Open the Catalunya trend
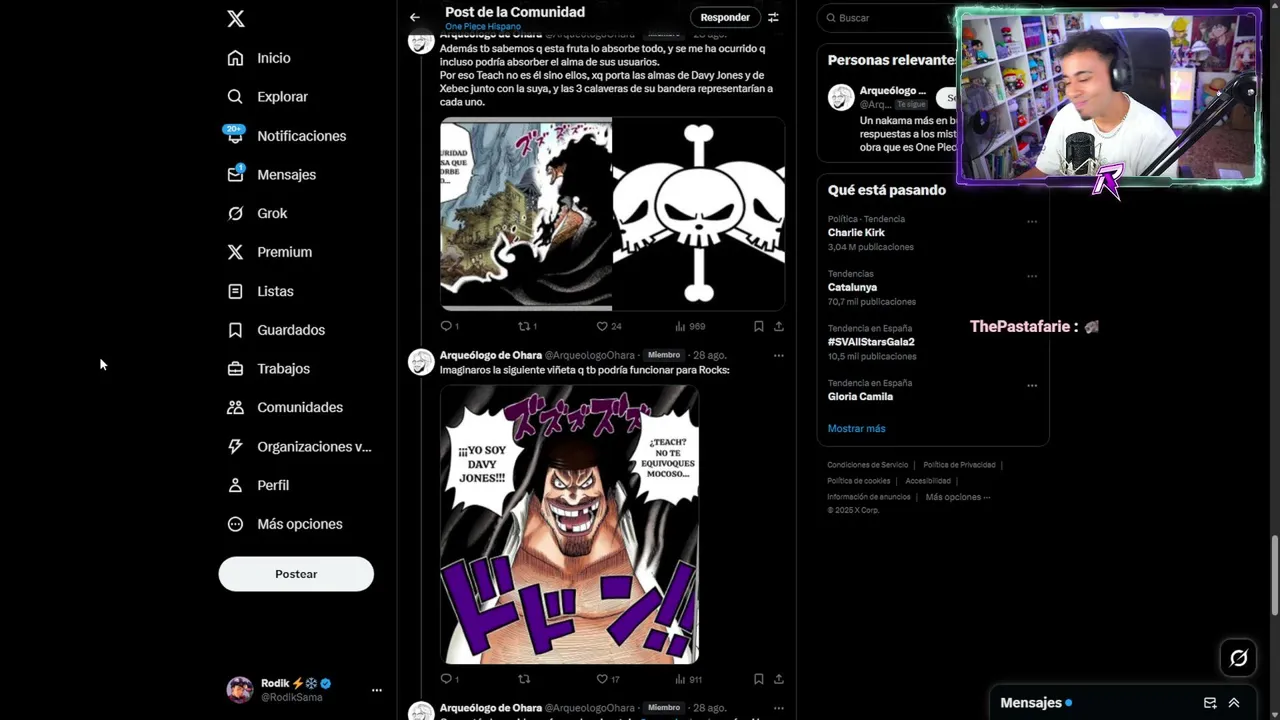 (851, 287)
